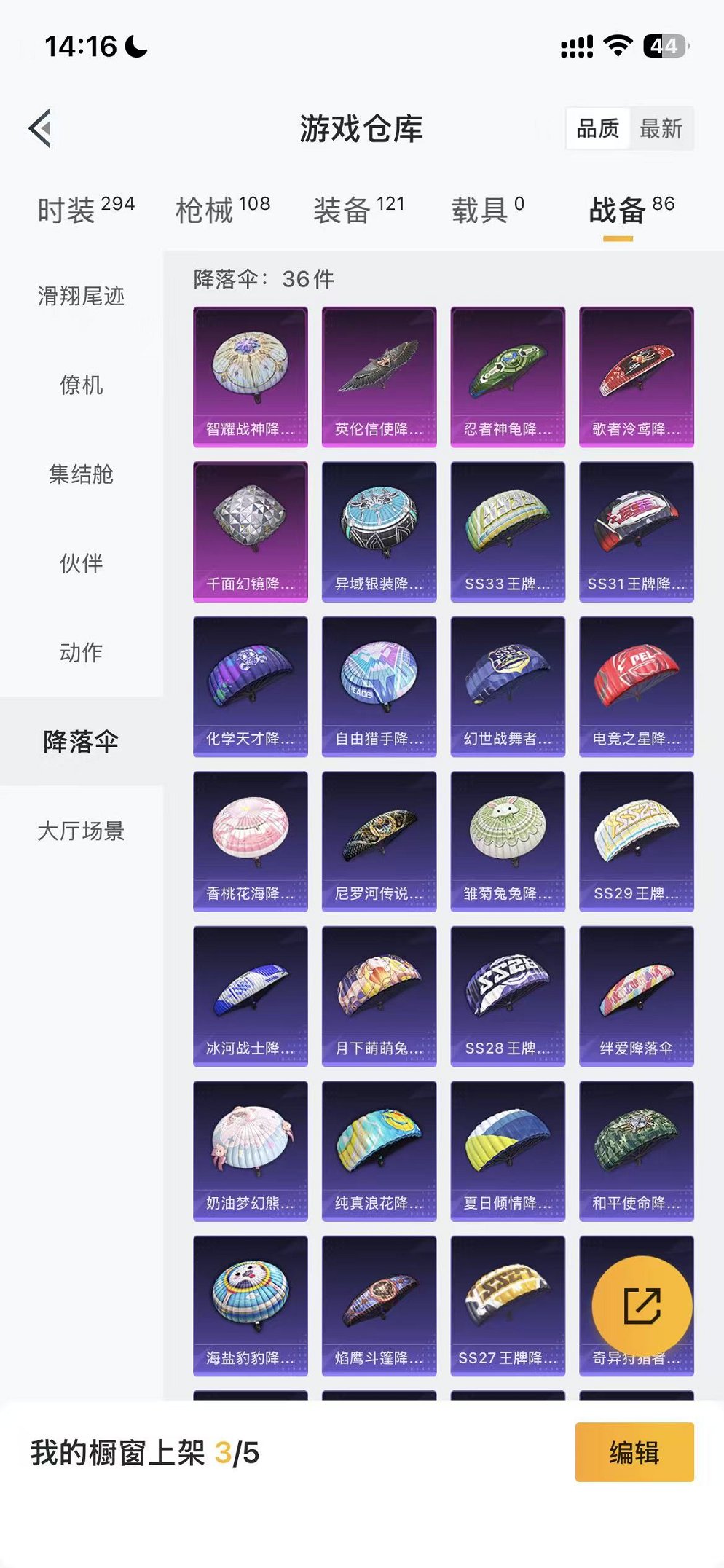724x1568 pixels.
Task: Switch sorting to 最新 newest order
Action: (x=661, y=129)
